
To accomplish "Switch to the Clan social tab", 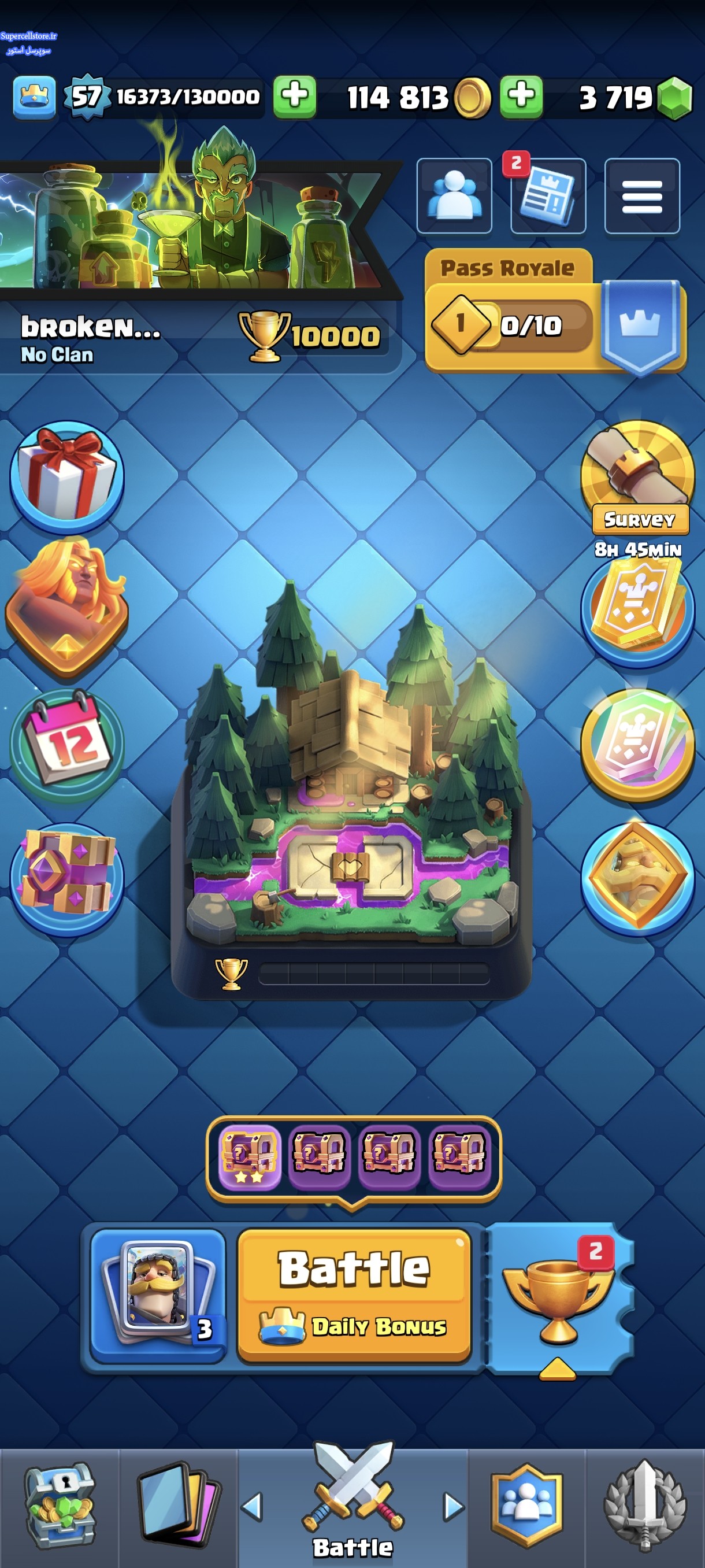I will pyautogui.click(x=527, y=1507).
